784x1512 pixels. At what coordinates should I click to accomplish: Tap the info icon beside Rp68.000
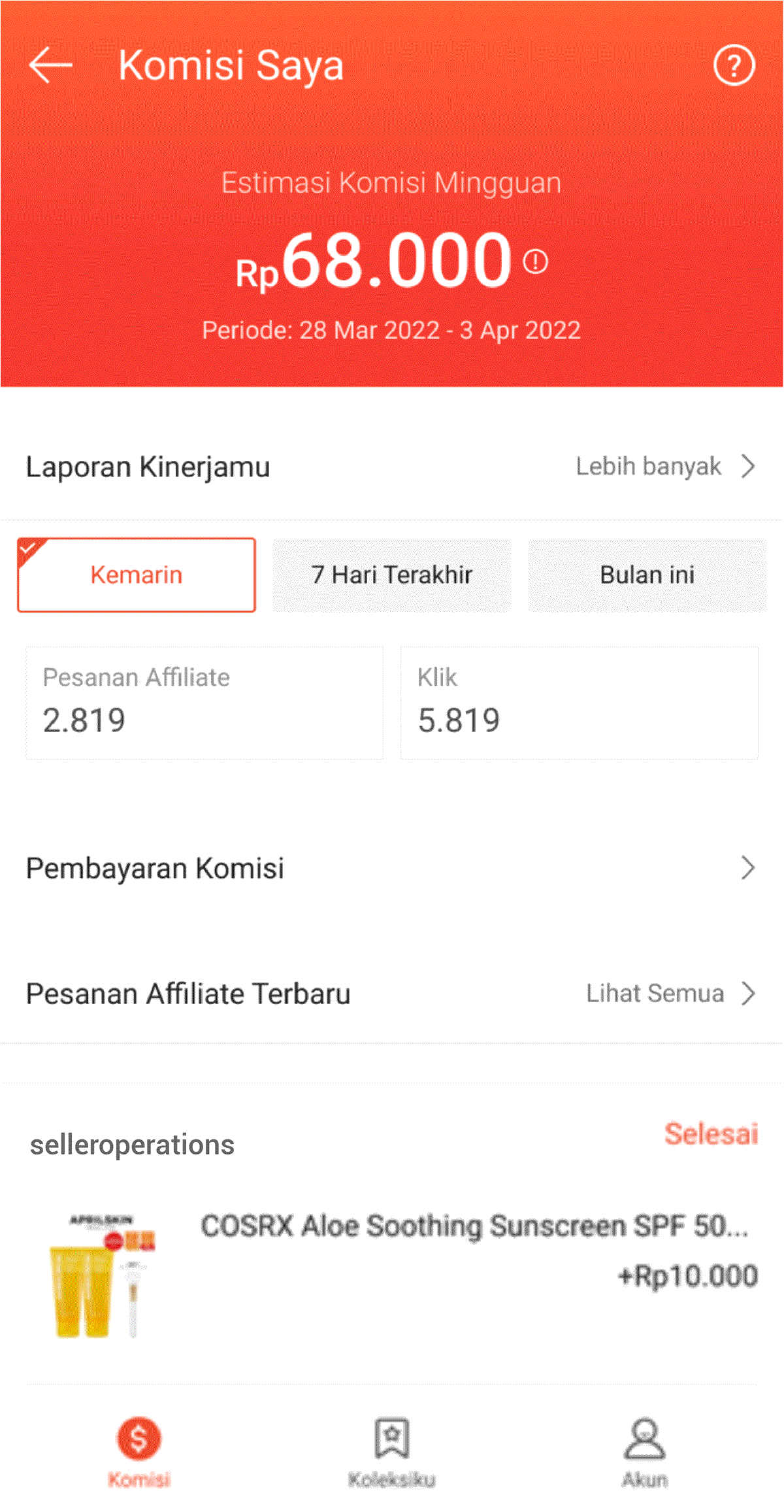click(536, 261)
